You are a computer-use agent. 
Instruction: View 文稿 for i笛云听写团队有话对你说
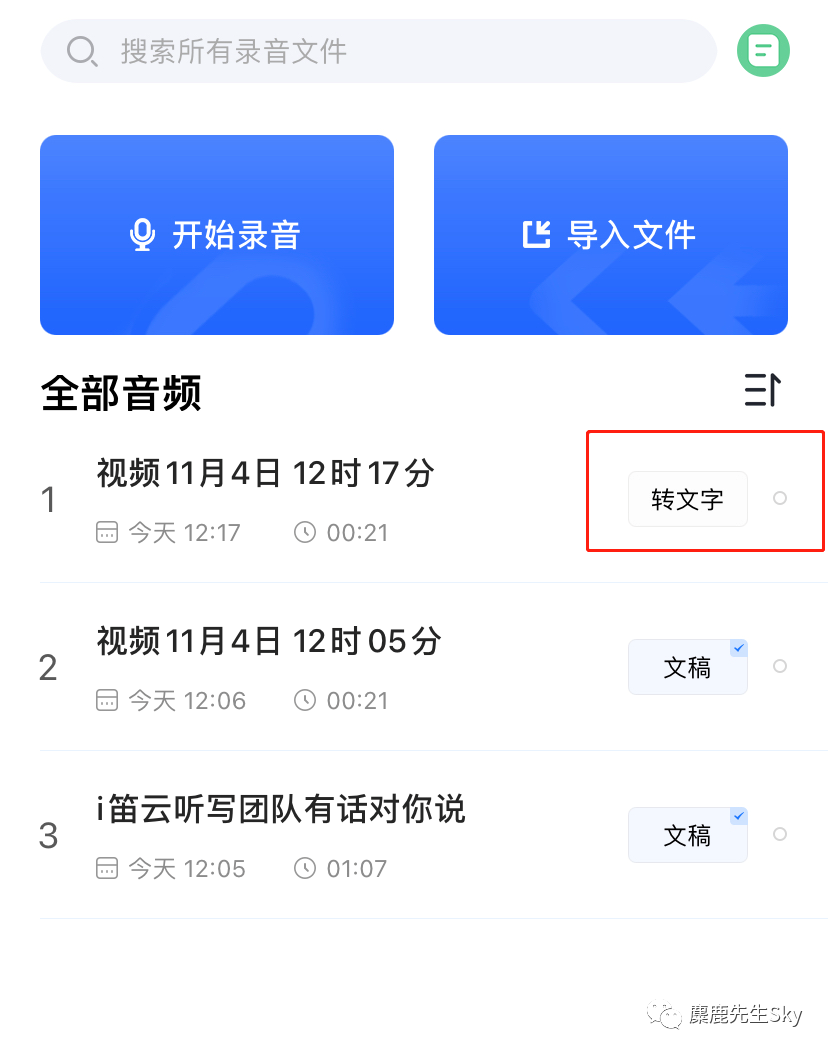687,835
